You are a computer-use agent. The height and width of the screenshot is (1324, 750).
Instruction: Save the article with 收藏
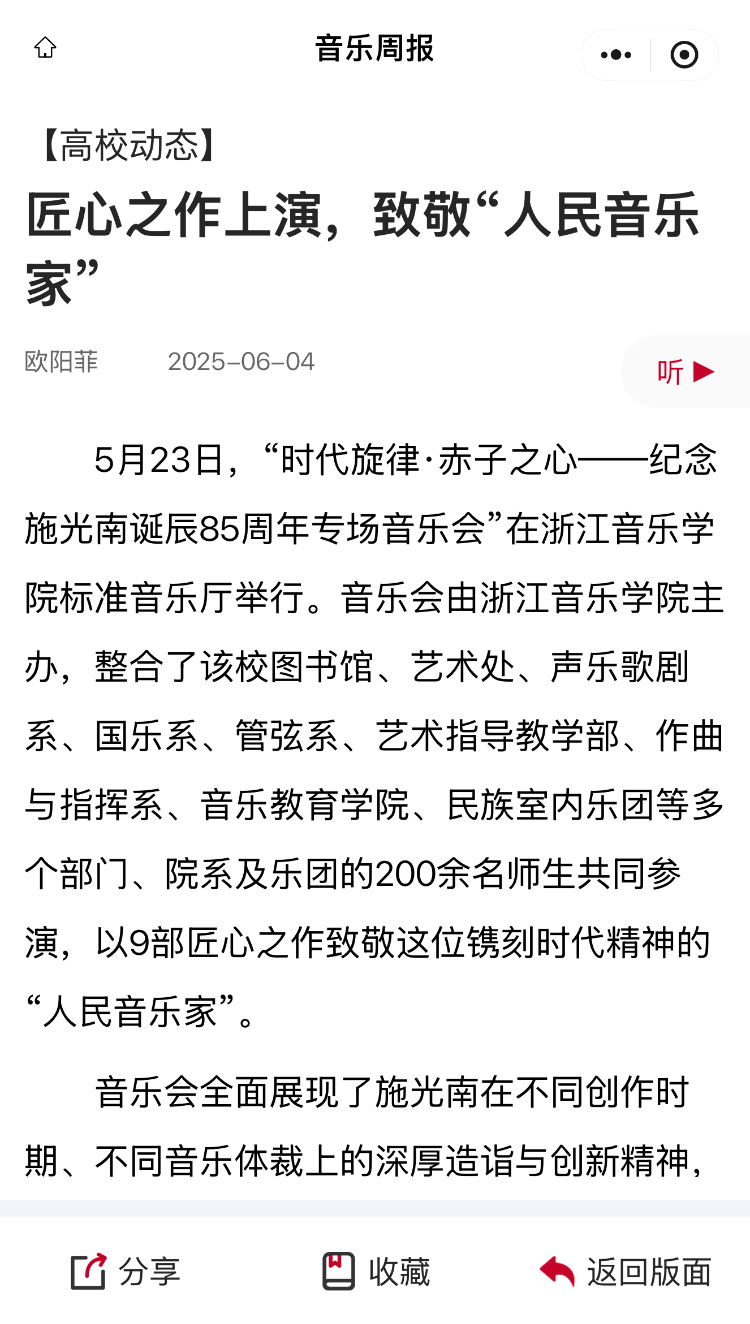(376, 1272)
